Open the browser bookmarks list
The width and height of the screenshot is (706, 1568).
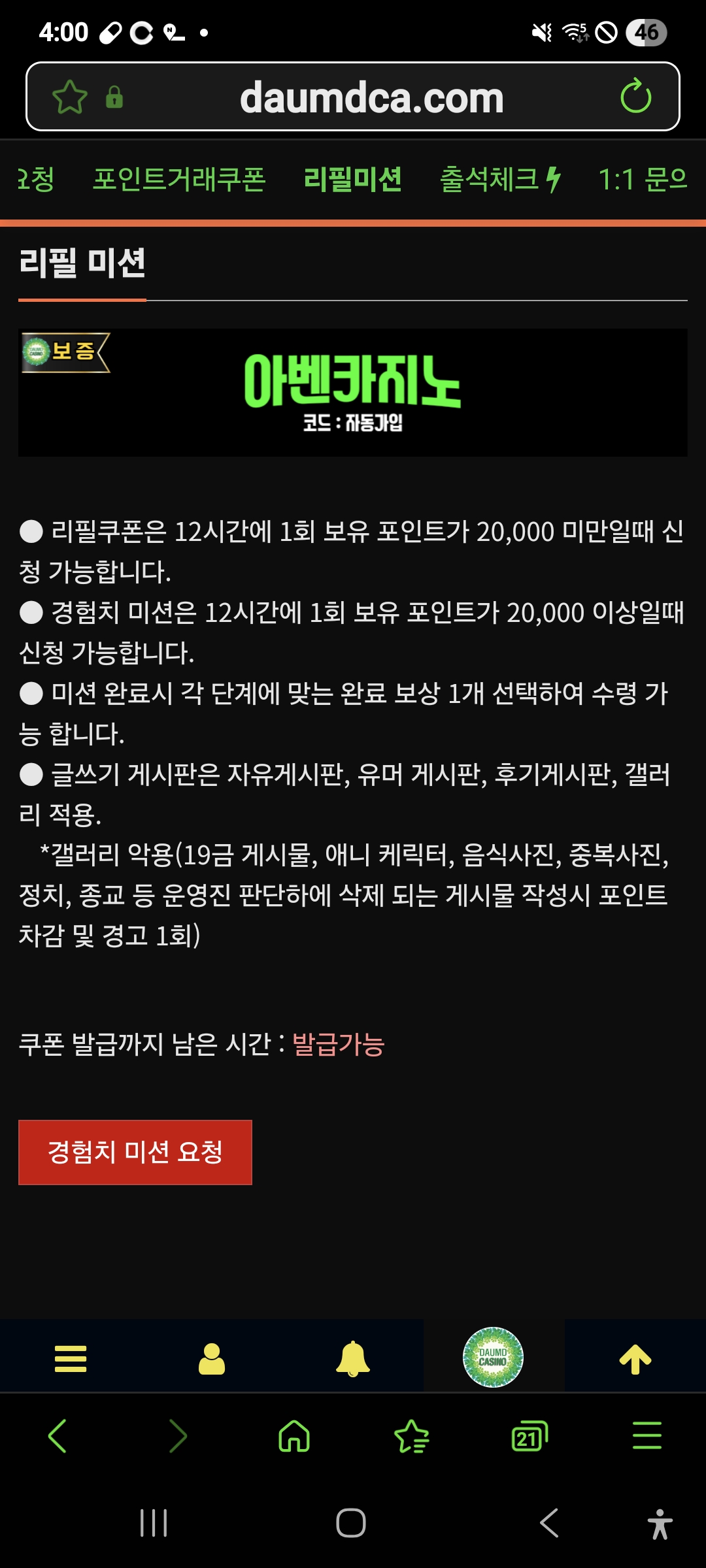(412, 1436)
